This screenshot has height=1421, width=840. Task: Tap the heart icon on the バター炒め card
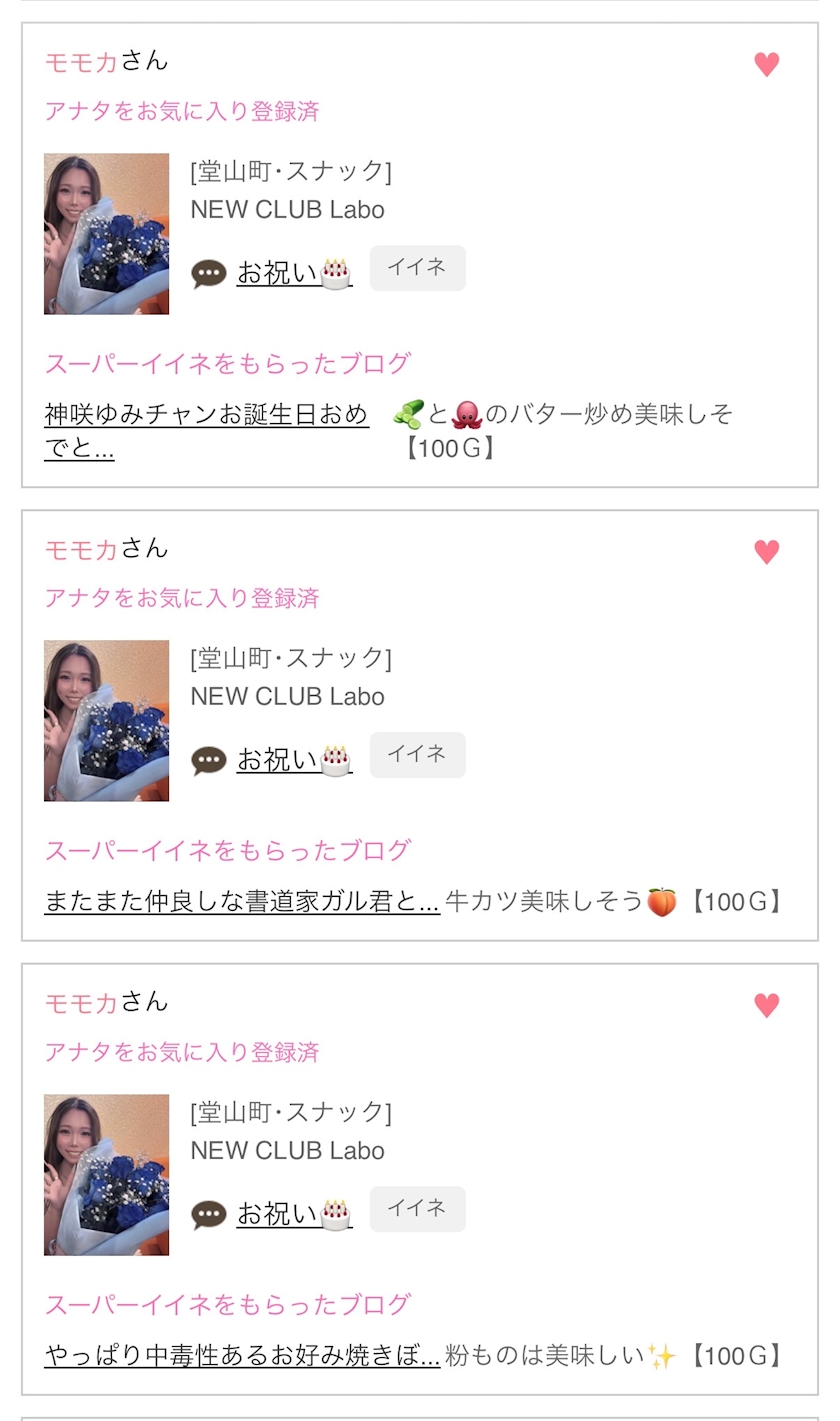pos(767,65)
